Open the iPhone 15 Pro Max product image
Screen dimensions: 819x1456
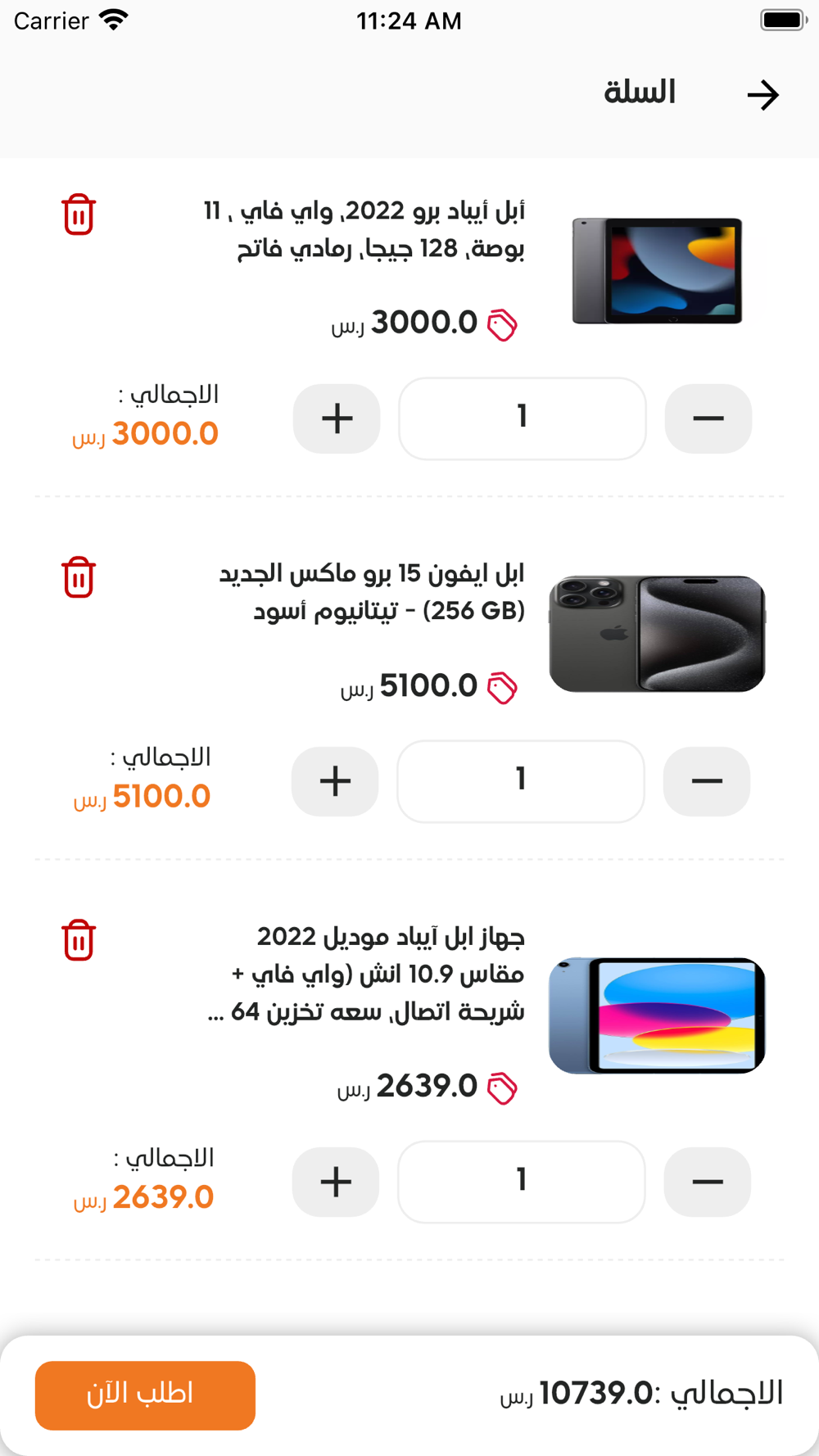click(657, 634)
